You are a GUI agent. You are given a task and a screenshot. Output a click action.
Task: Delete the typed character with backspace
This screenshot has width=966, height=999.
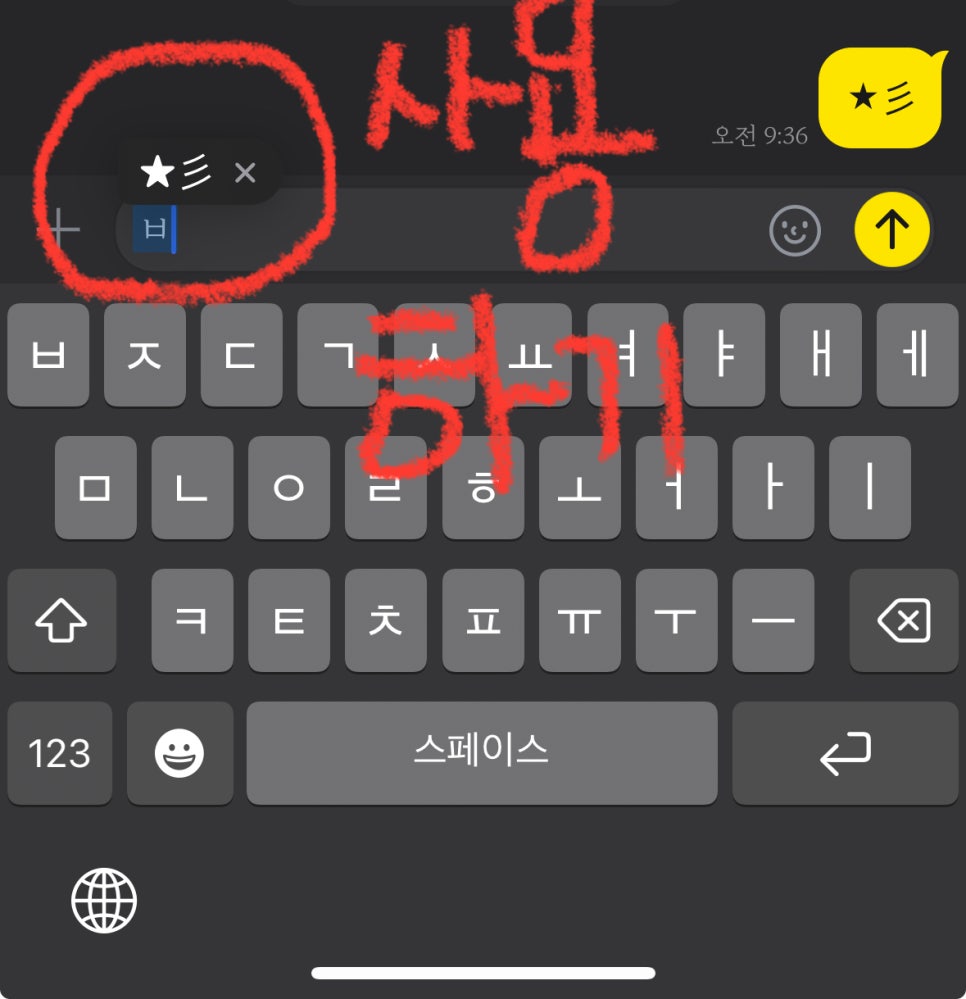tap(903, 621)
